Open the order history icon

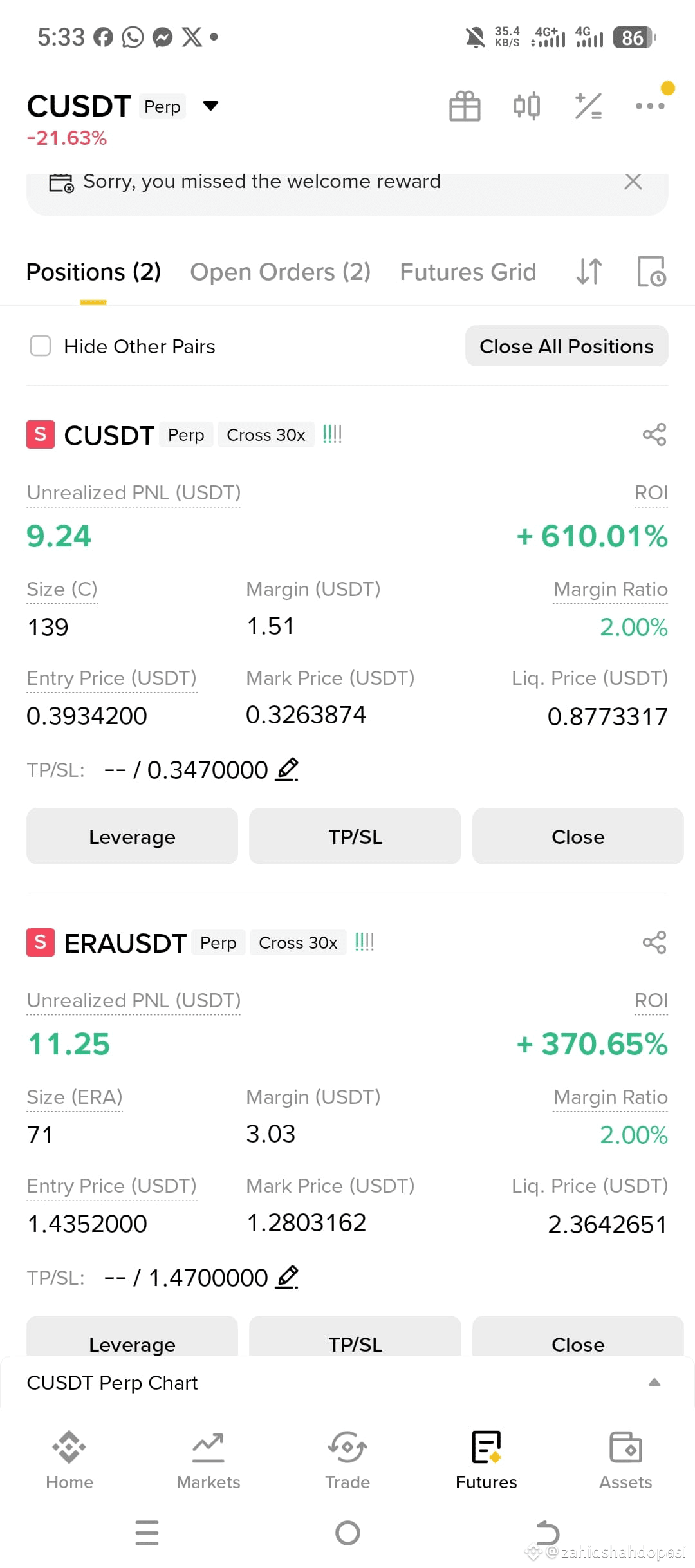[x=651, y=272]
